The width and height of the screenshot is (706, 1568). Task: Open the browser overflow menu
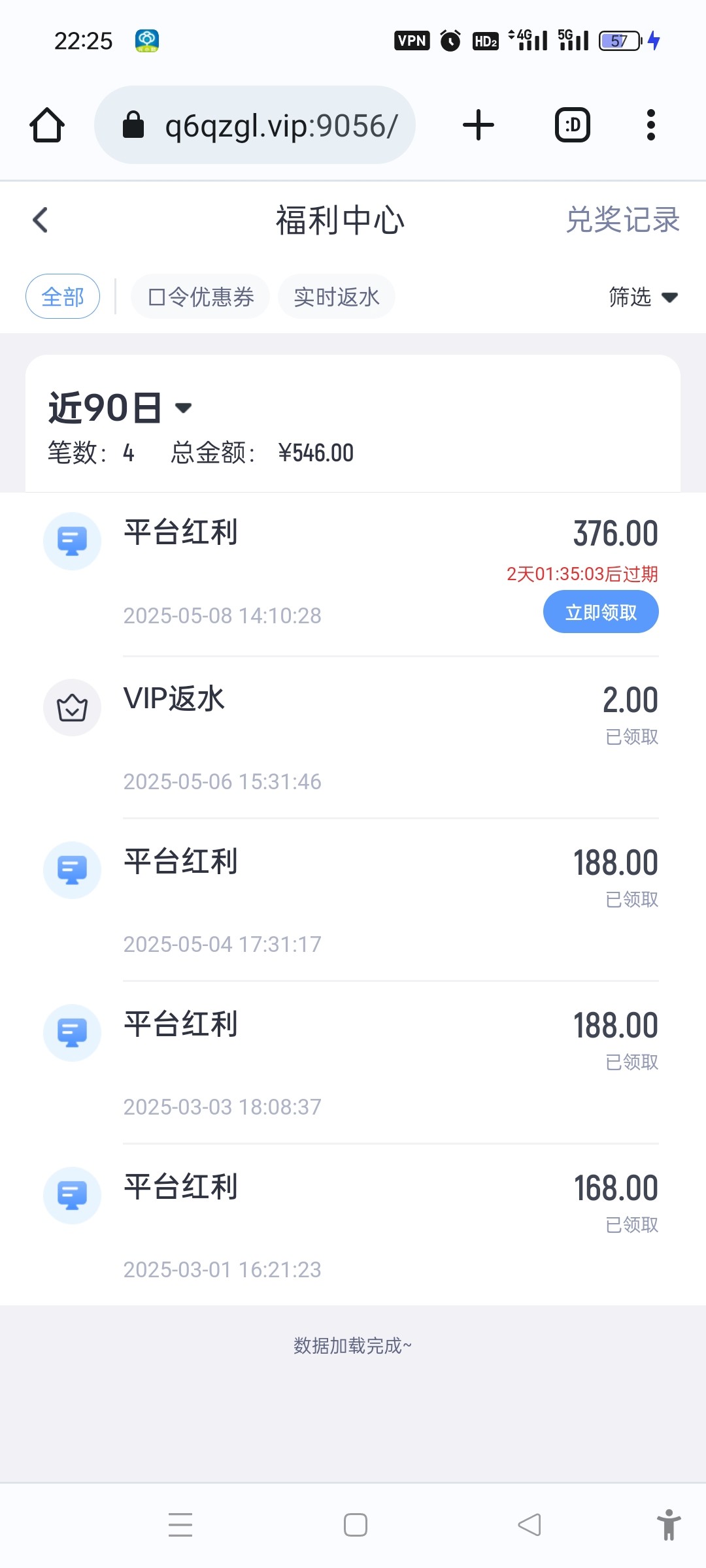pos(650,125)
